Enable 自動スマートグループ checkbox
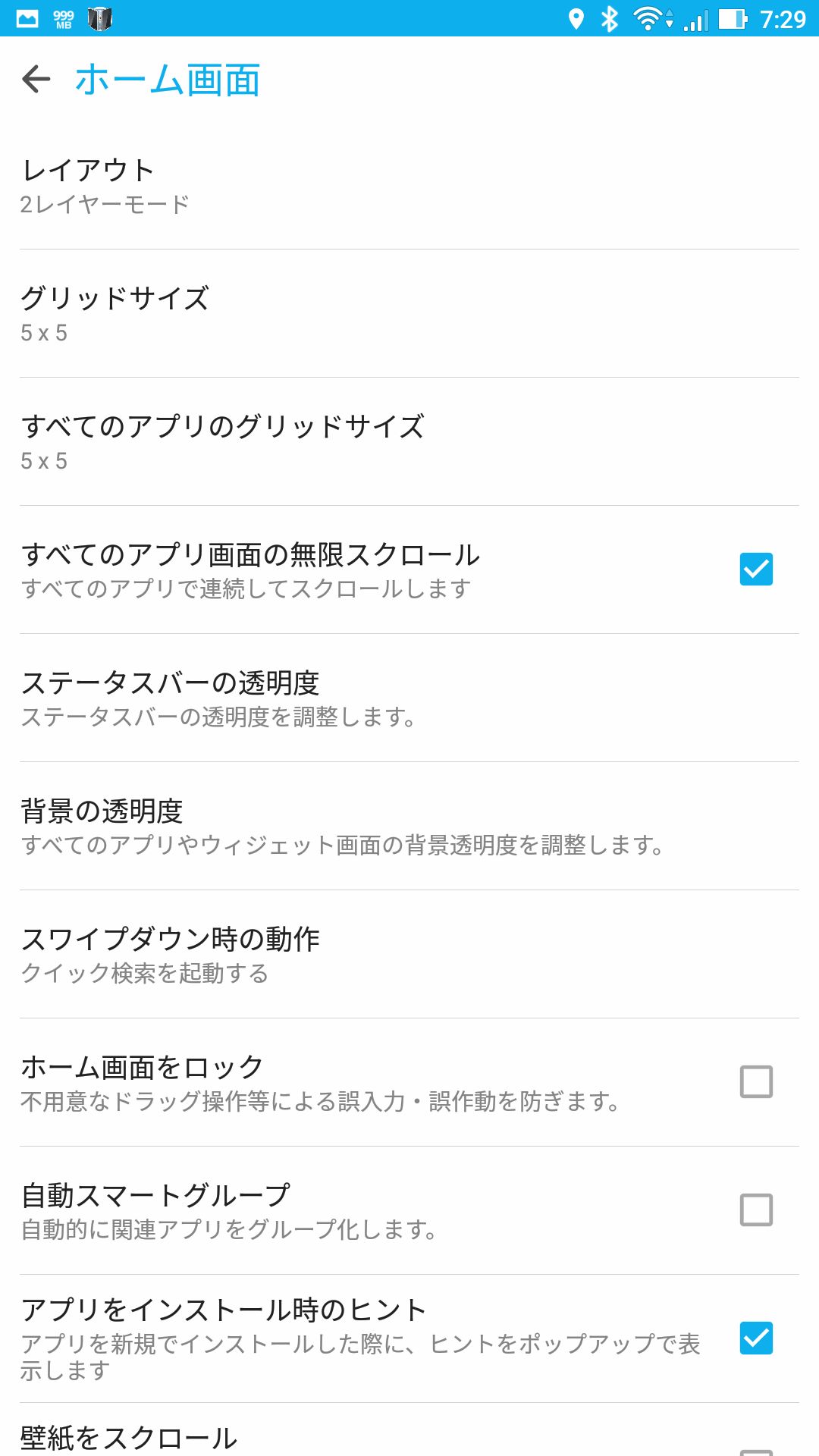This screenshot has width=819, height=1456. (x=756, y=1210)
